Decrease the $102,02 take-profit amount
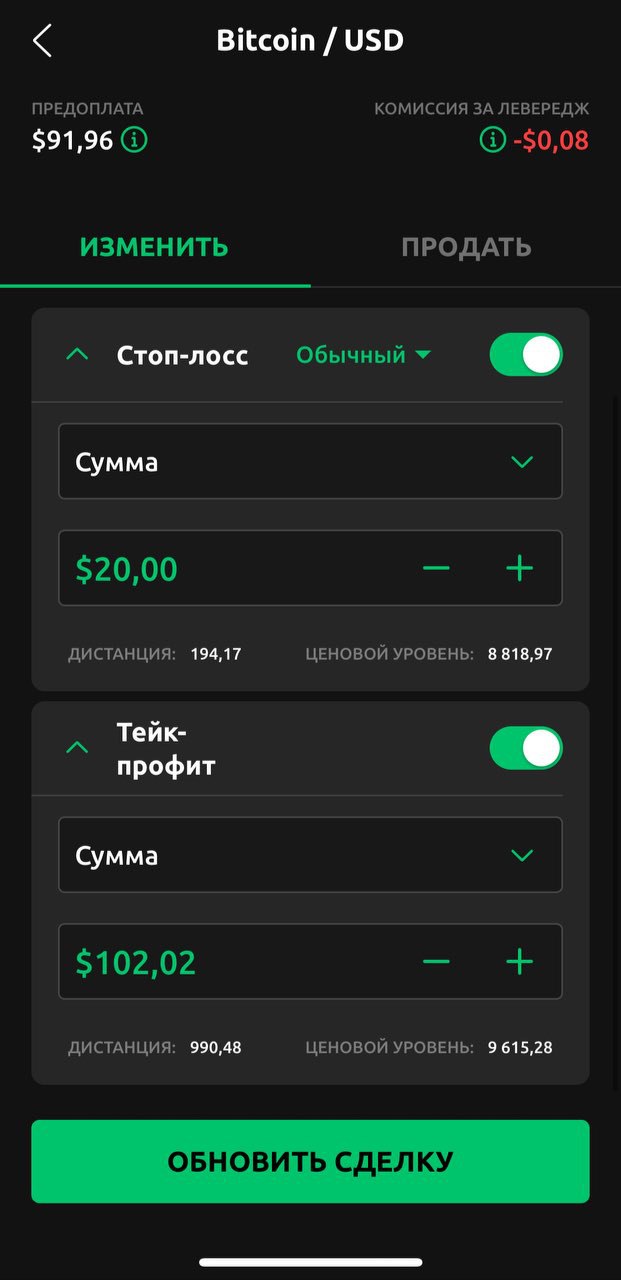The image size is (621, 1280). pos(436,962)
